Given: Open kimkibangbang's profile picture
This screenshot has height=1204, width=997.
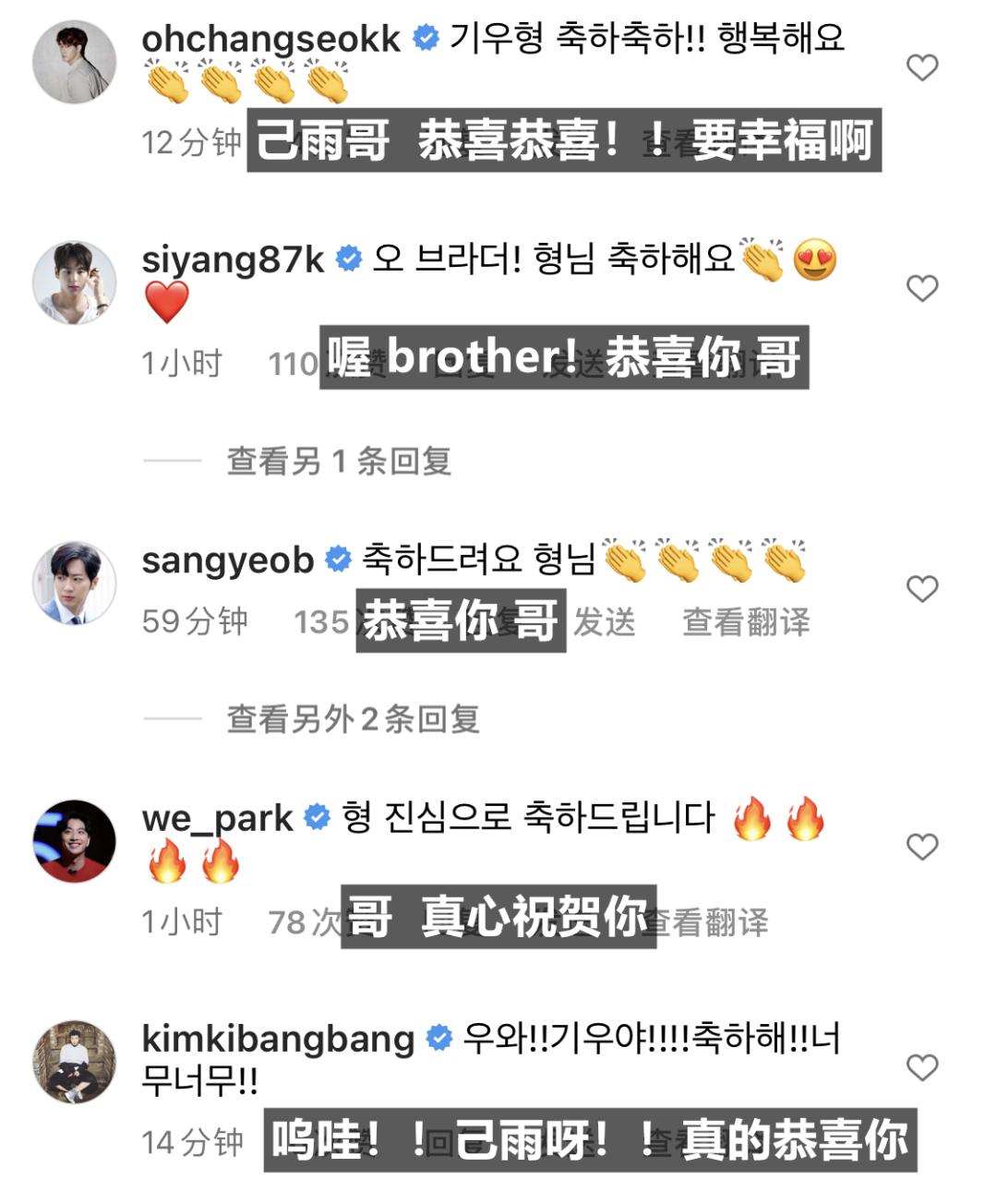Looking at the screenshot, I should tap(74, 1062).
